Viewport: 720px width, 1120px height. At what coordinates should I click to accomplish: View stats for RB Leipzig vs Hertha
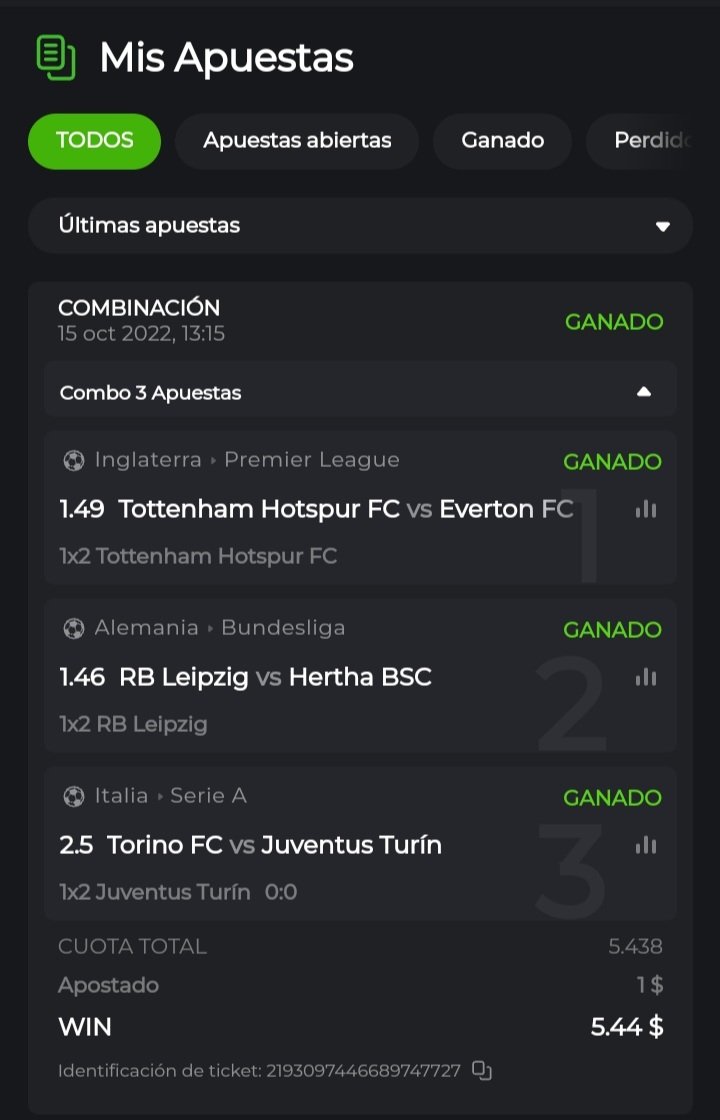[x=646, y=677]
